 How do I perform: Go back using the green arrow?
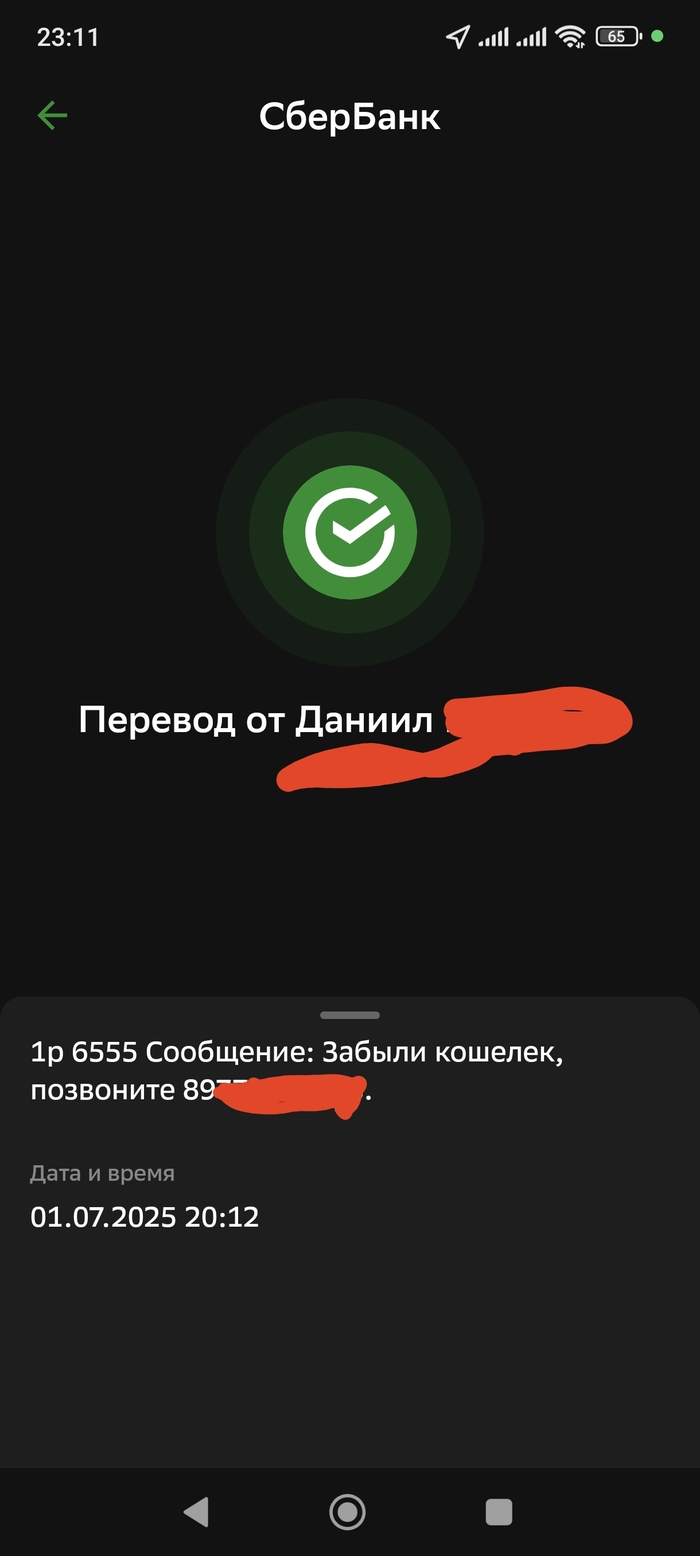(52, 116)
